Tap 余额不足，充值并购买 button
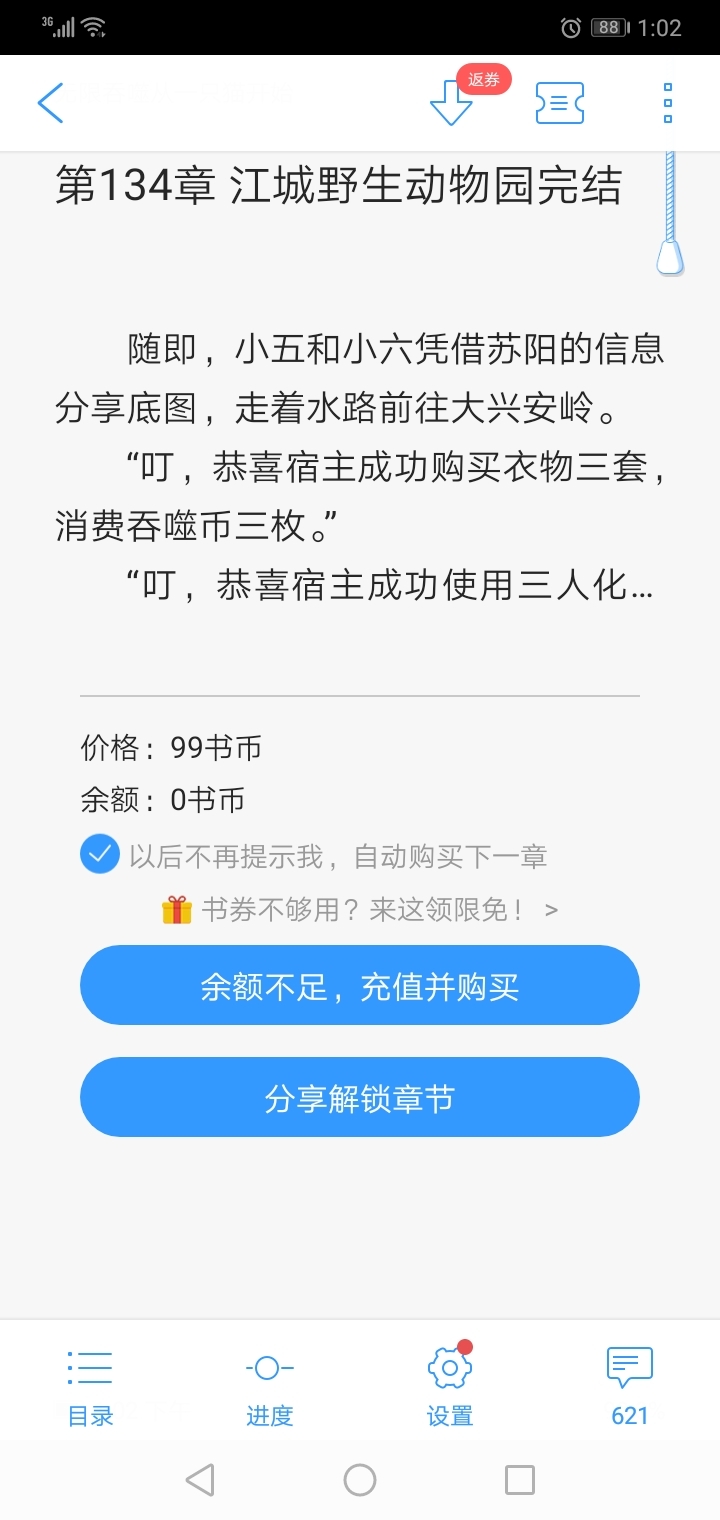This screenshot has height=1520, width=720. [360, 986]
